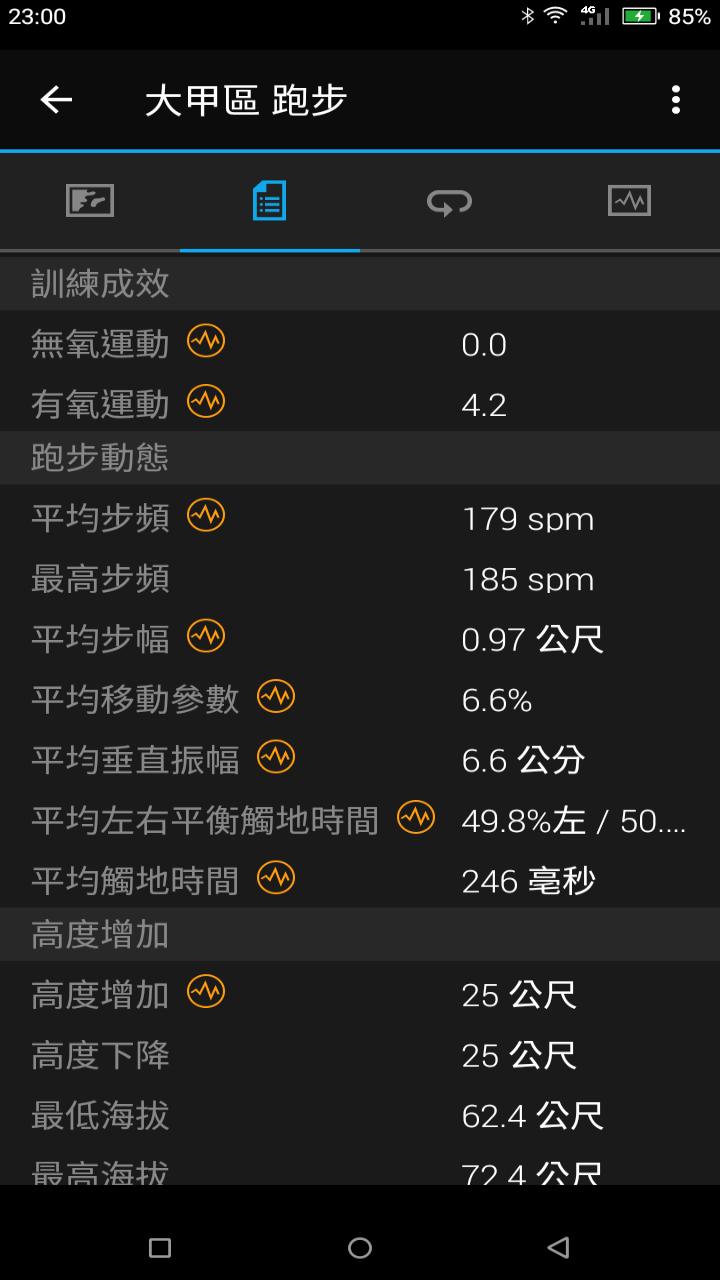This screenshot has width=720, height=1280.
Task: Open chart icon beside 無氧運動
Action: (x=206, y=342)
